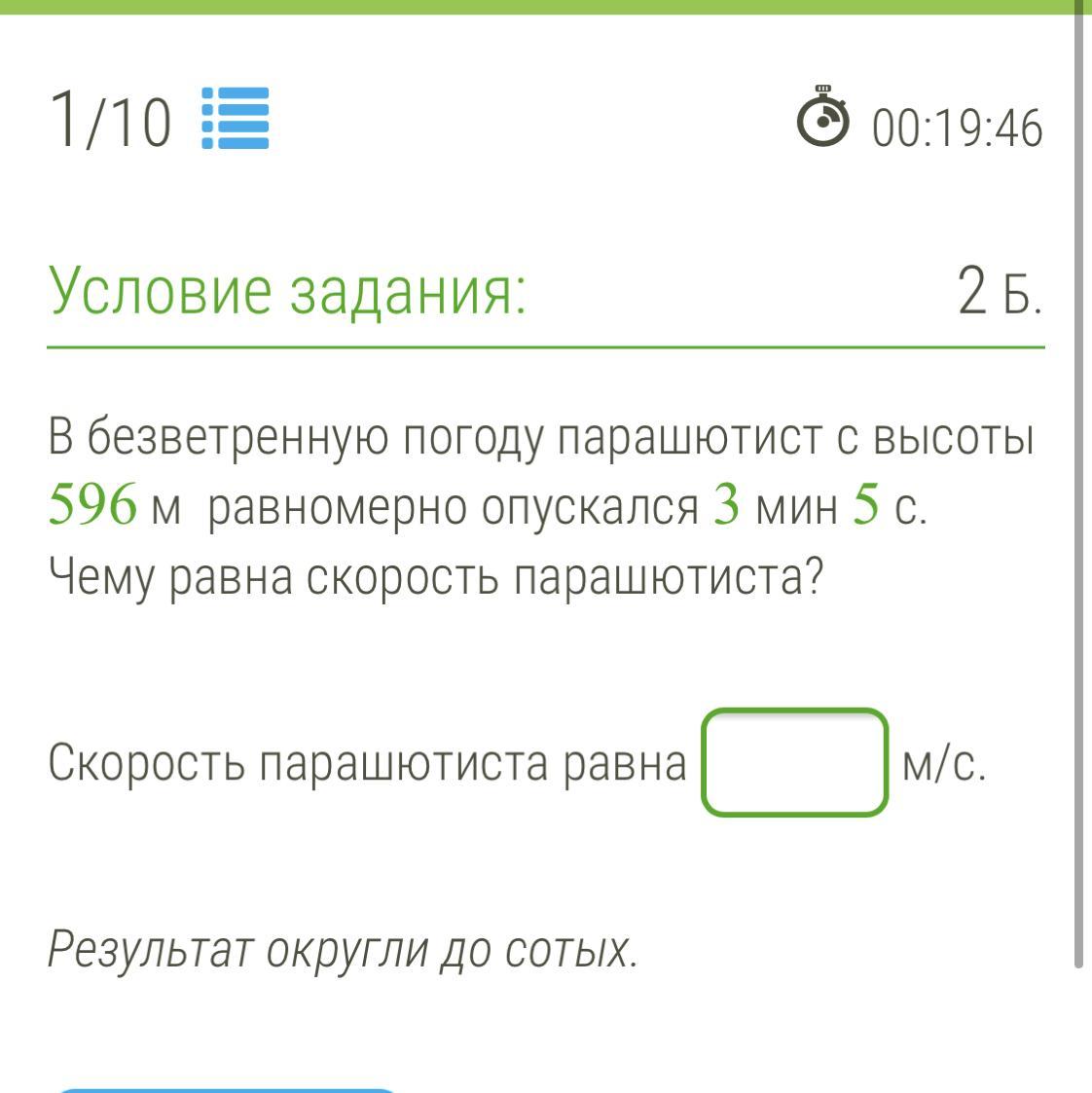This screenshot has height=1093, width=1092.
Task: Tap the parachutist speed answer field
Action: point(794,762)
